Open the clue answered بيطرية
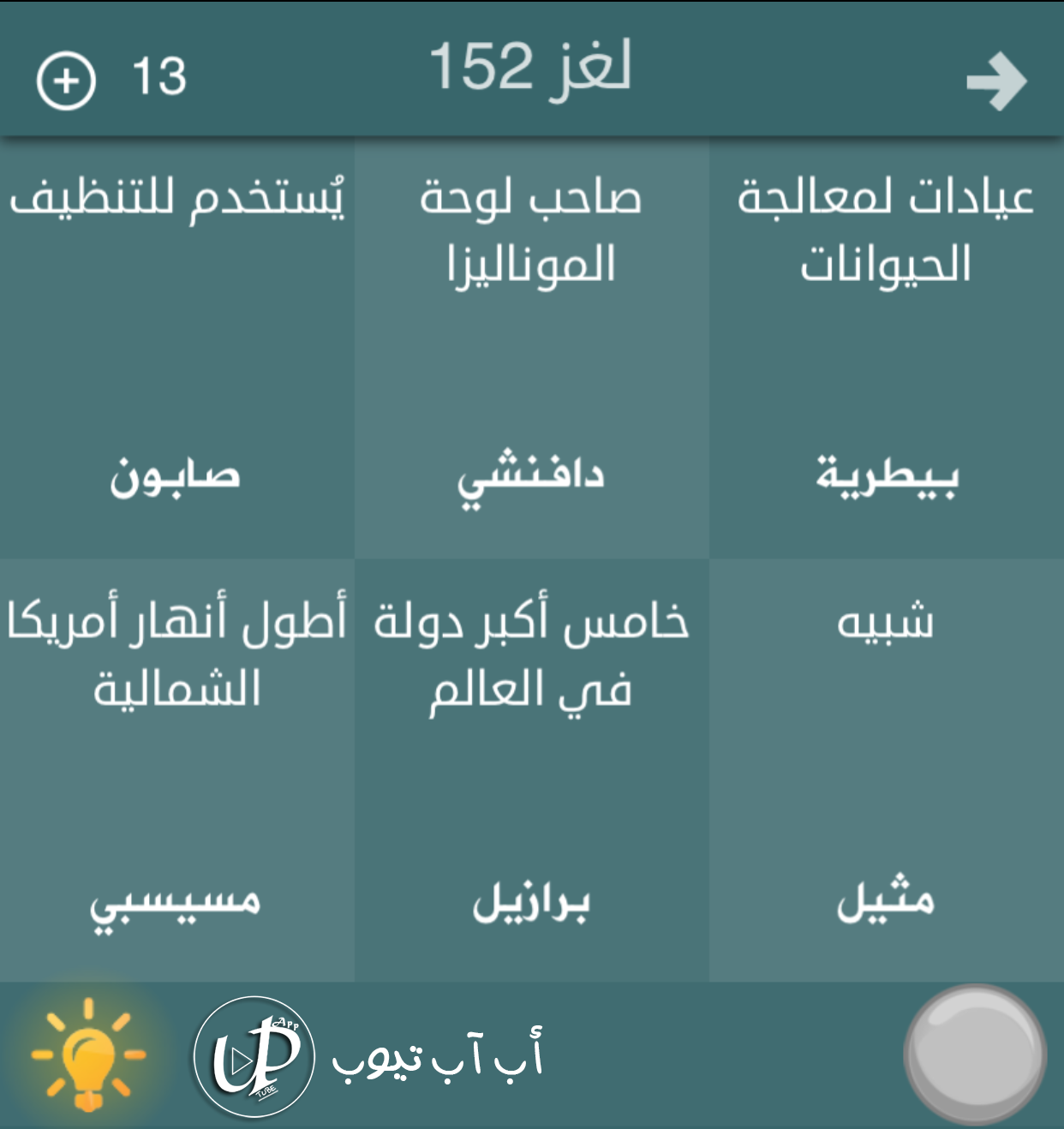 pyautogui.click(x=886, y=348)
